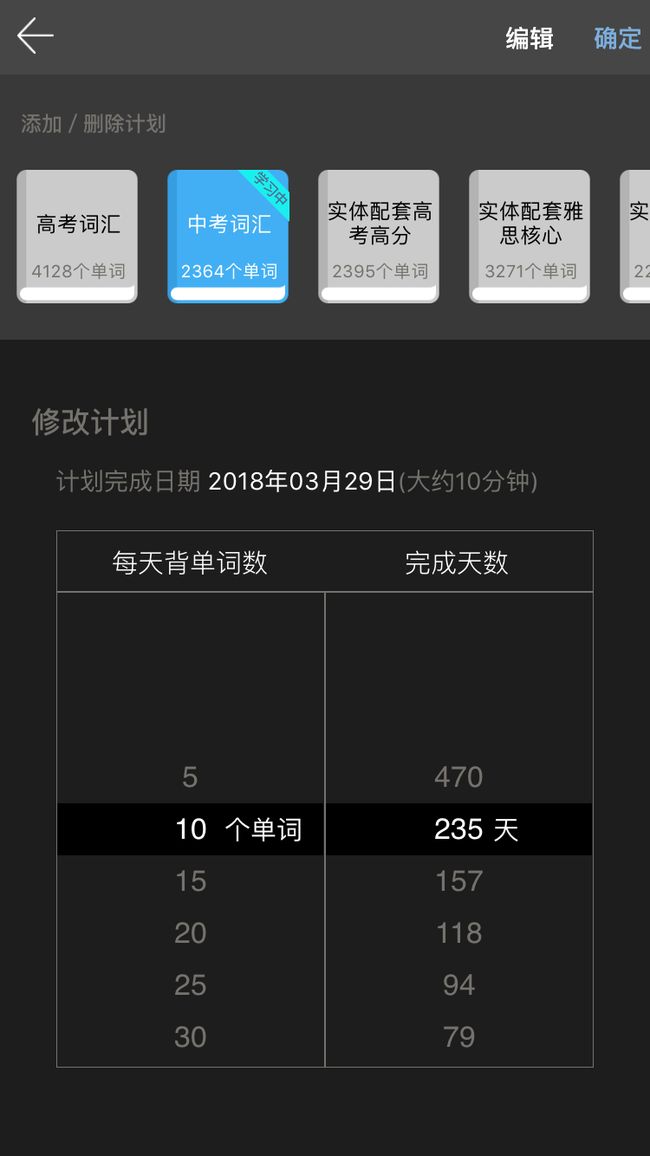Image resolution: width=650 pixels, height=1156 pixels.
Task: Select 94 completion days
Action: [458, 985]
